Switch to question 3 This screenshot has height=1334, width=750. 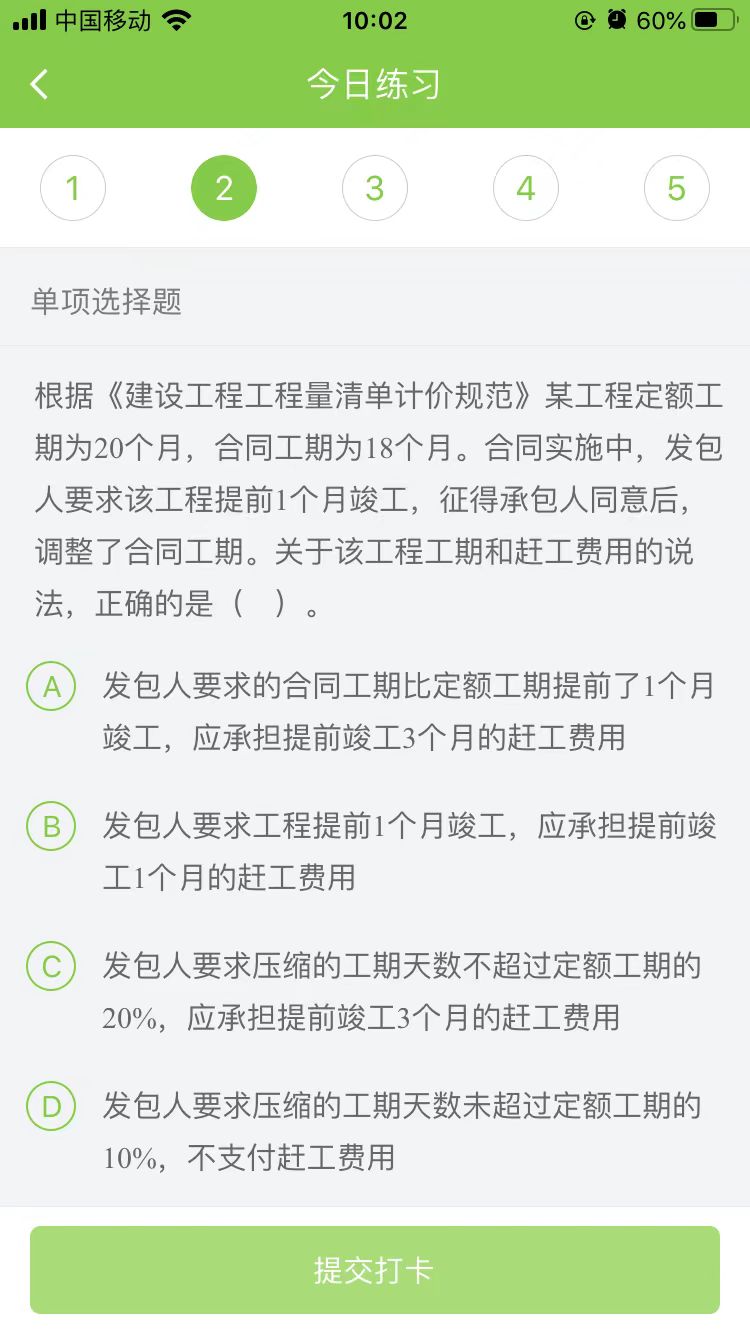click(x=375, y=188)
